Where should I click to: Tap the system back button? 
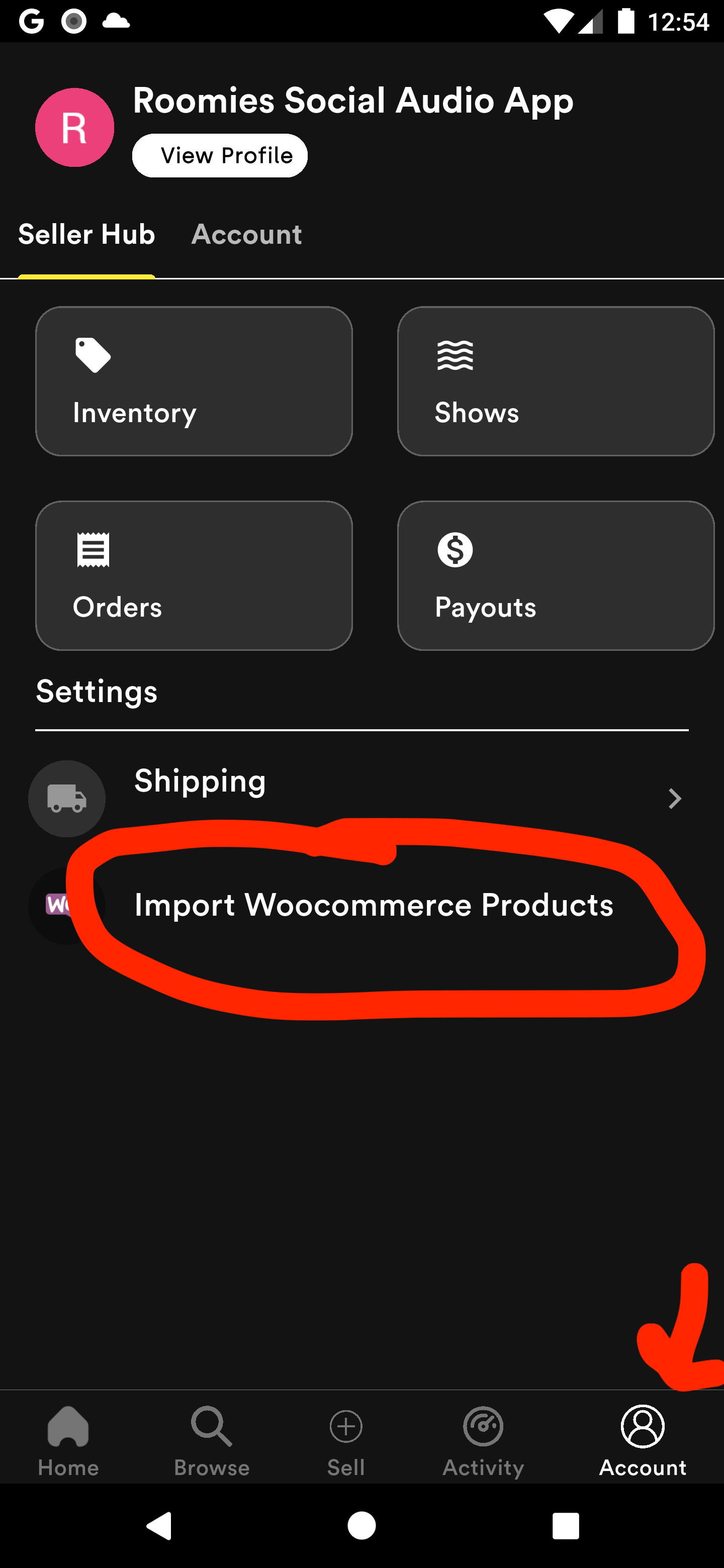coord(159,1525)
